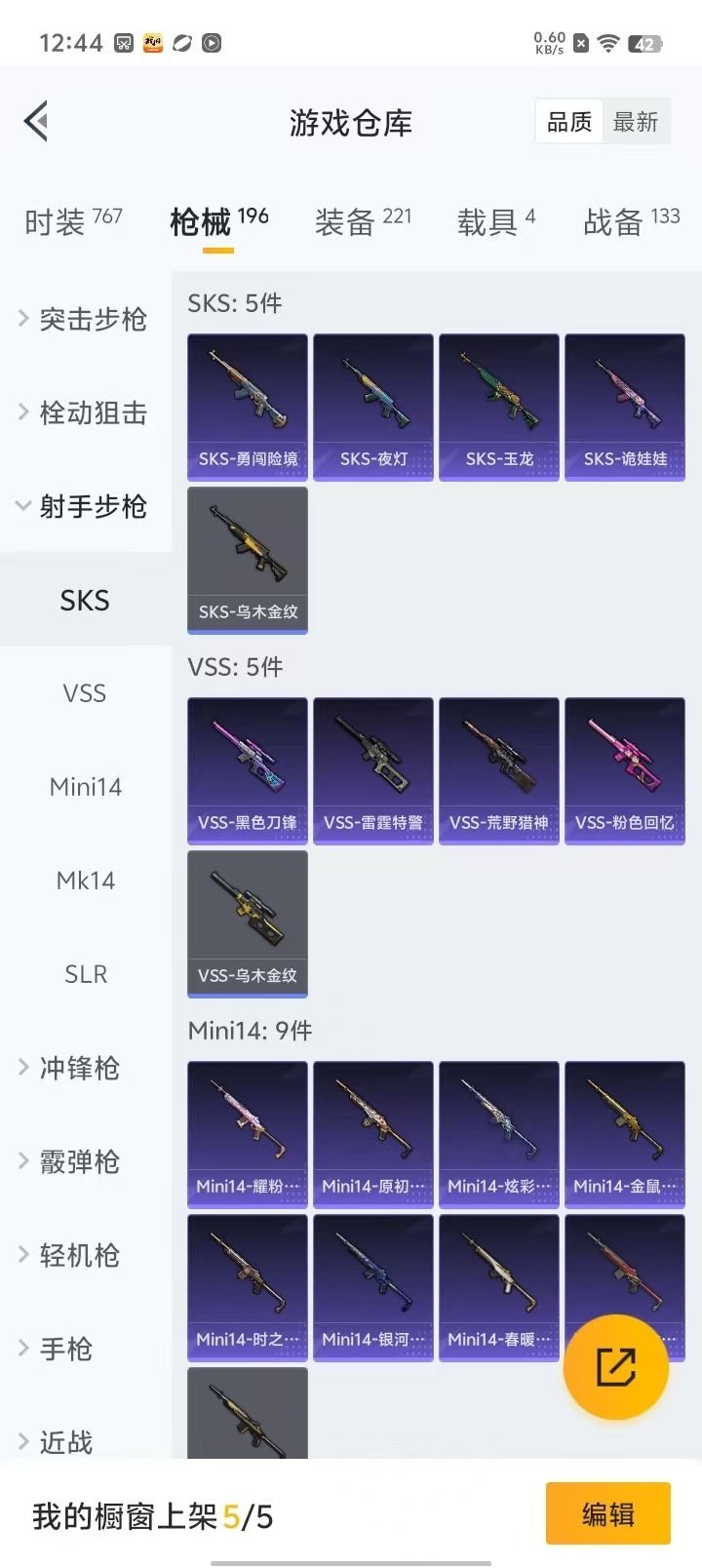Screen dimensions: 702x1568
Task: Expand the 突击步枪 category
Action: (x=85, y=319)
